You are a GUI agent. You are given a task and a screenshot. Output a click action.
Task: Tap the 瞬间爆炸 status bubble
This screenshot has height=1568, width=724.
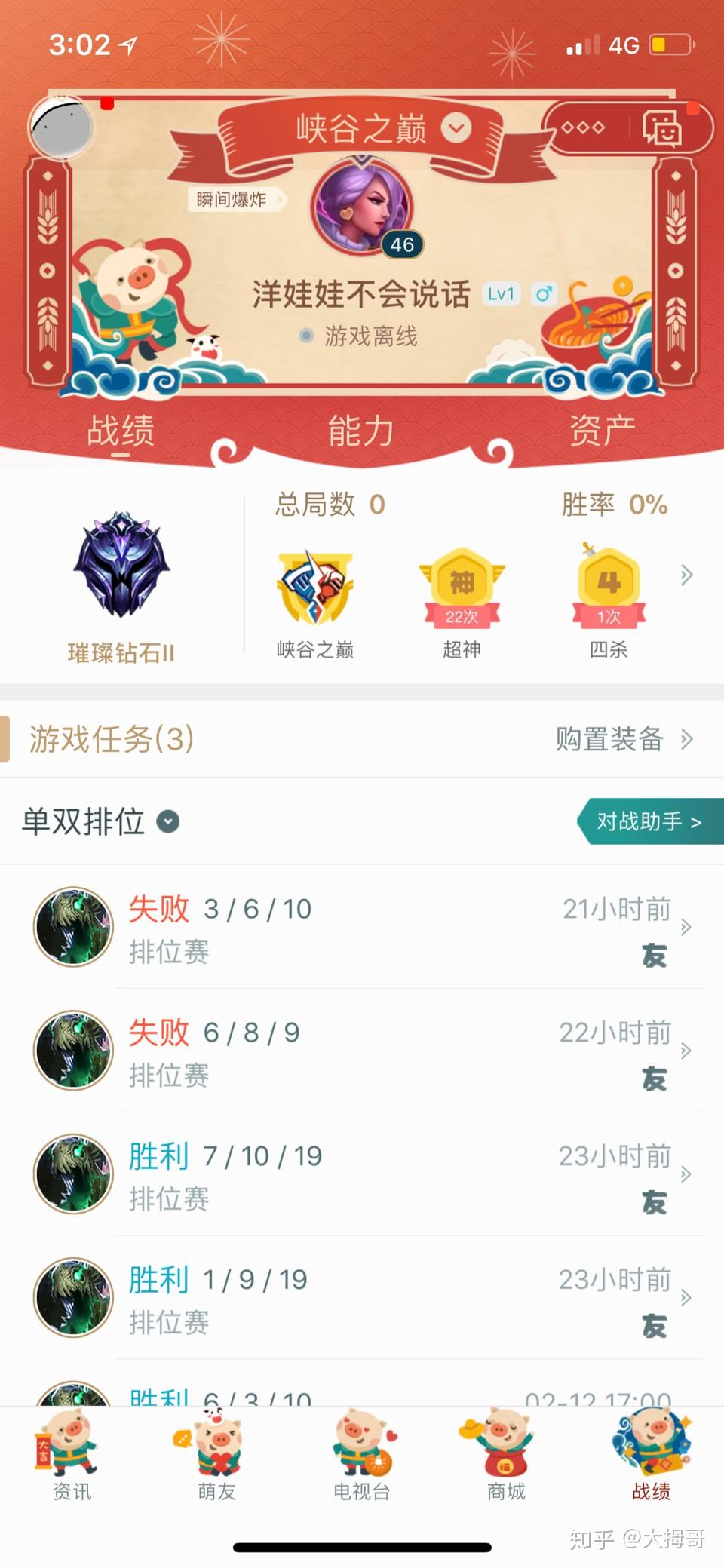click(232, 201)
